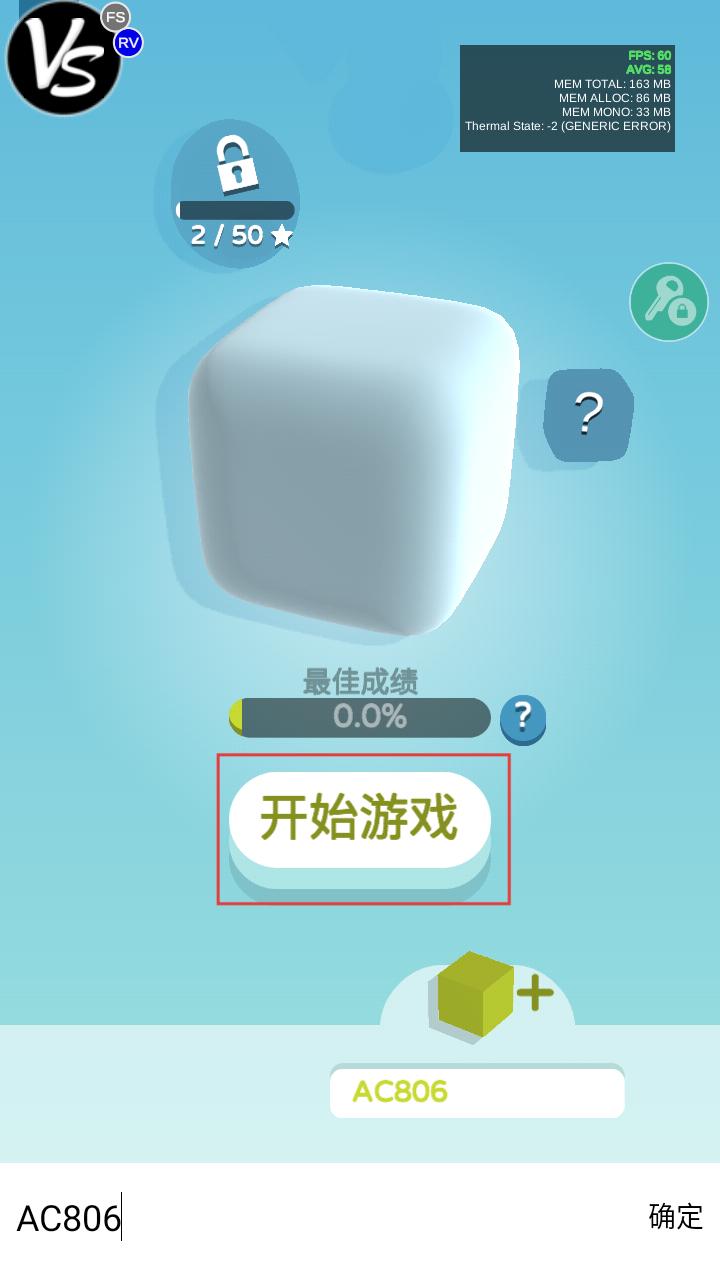Confirm the name with 确定
720x1280 pixels.
pos(676,1216)
